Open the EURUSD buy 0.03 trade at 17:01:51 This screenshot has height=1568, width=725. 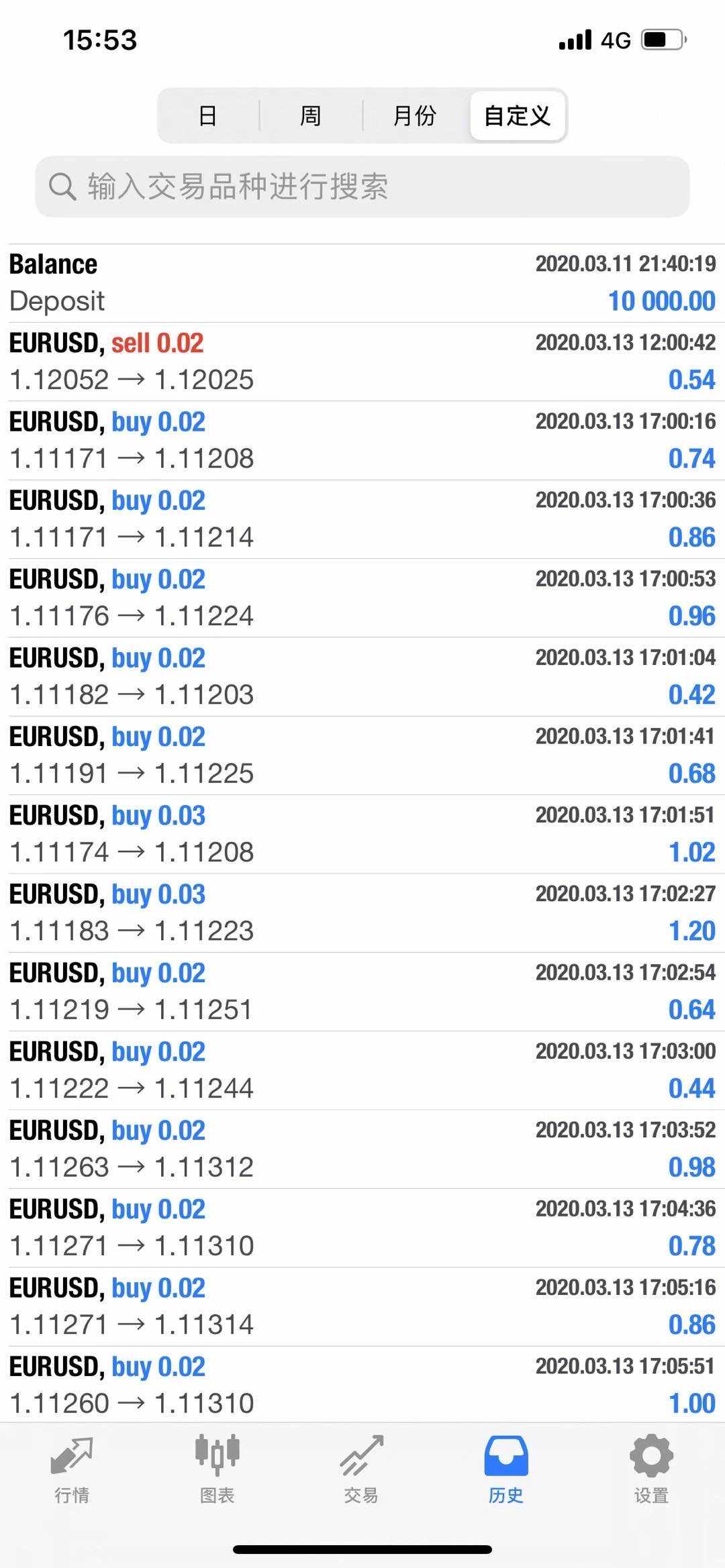click(x=362, y=834)
